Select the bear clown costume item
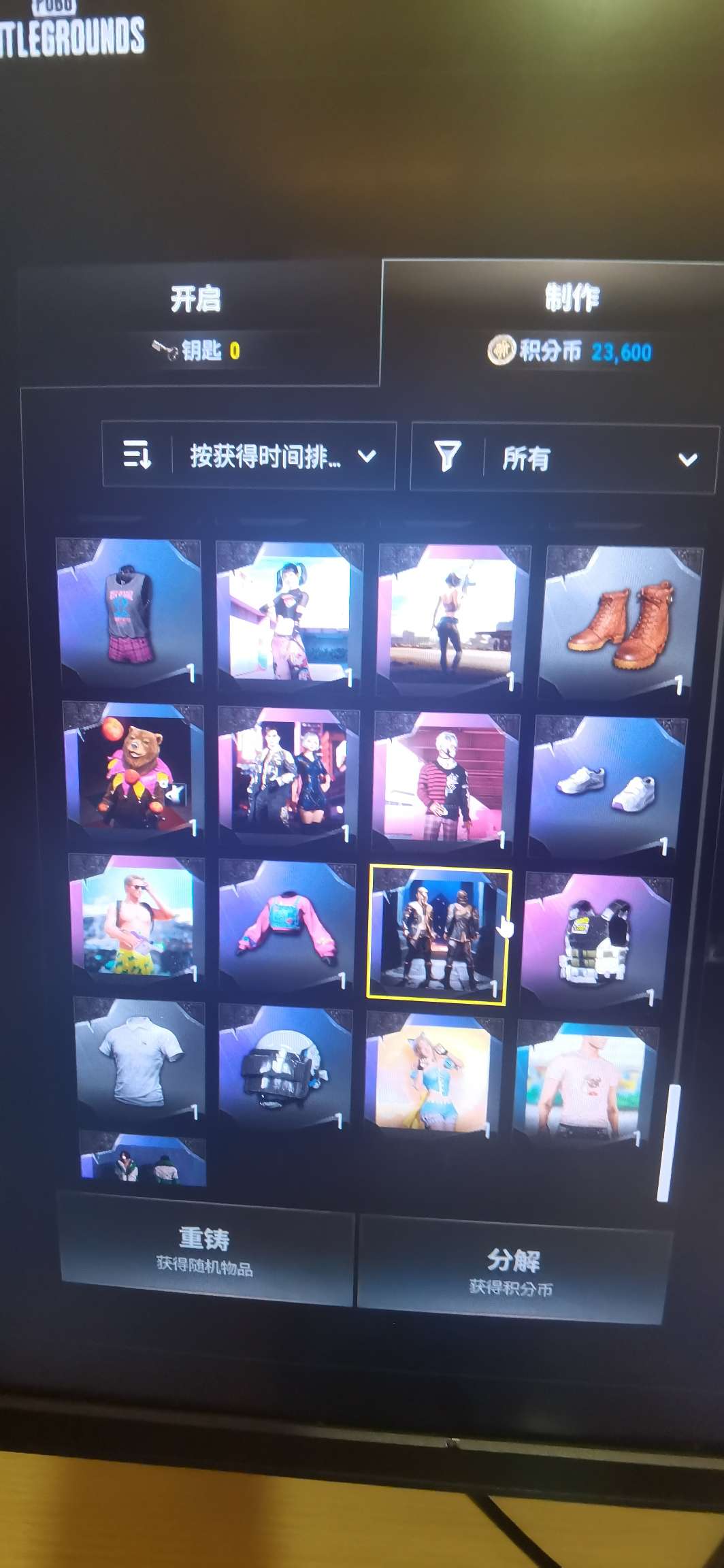Viewport: 724px width, 1568px height. pos(134,770)
